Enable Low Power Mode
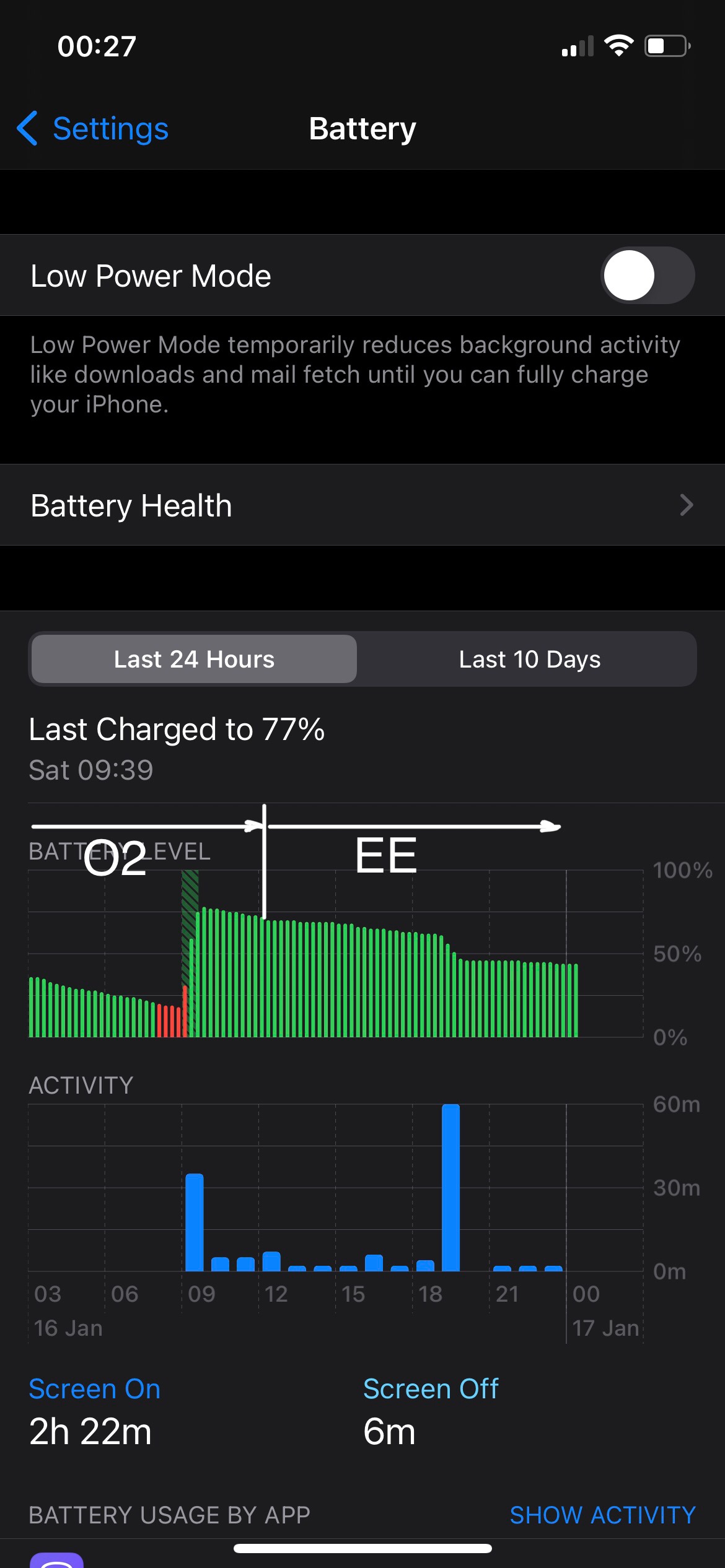 point(647,276)
